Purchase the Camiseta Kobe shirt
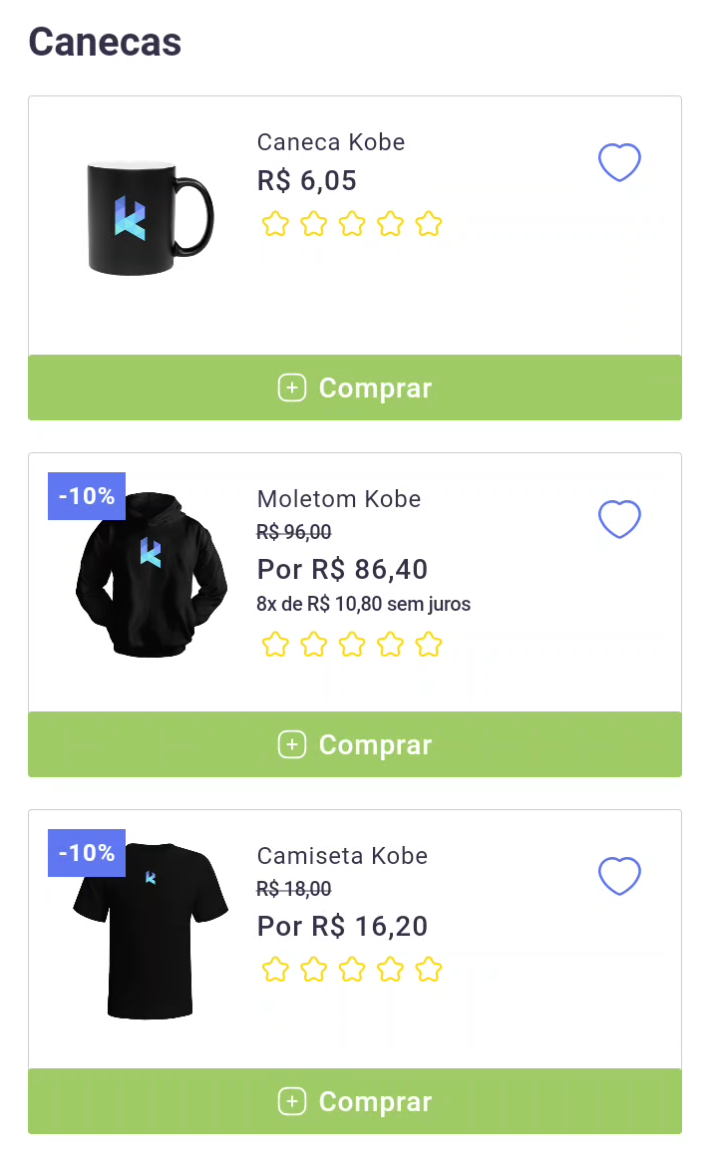Screen dimensions: 710x1152 (355, 1102)
